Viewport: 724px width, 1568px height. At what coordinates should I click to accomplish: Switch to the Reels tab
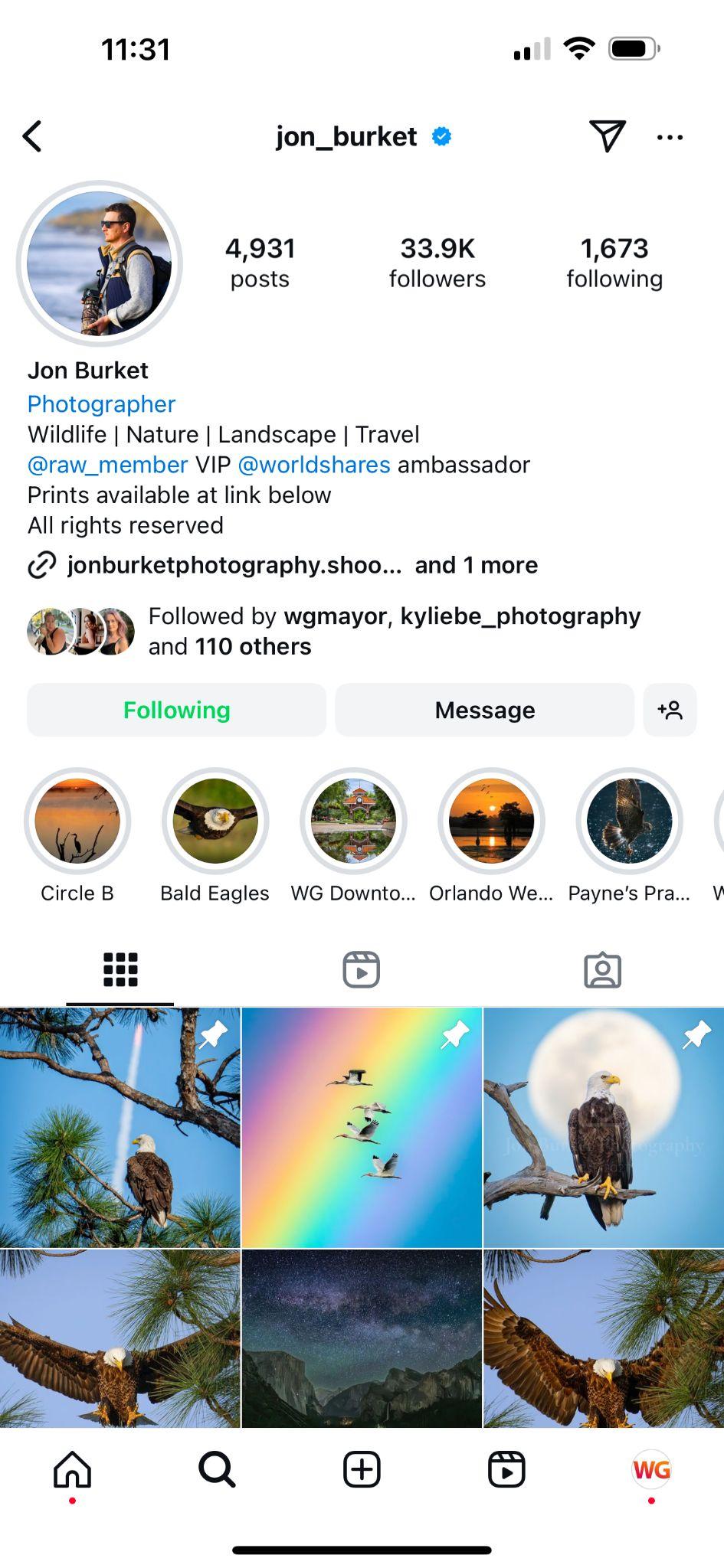(362, 969)
